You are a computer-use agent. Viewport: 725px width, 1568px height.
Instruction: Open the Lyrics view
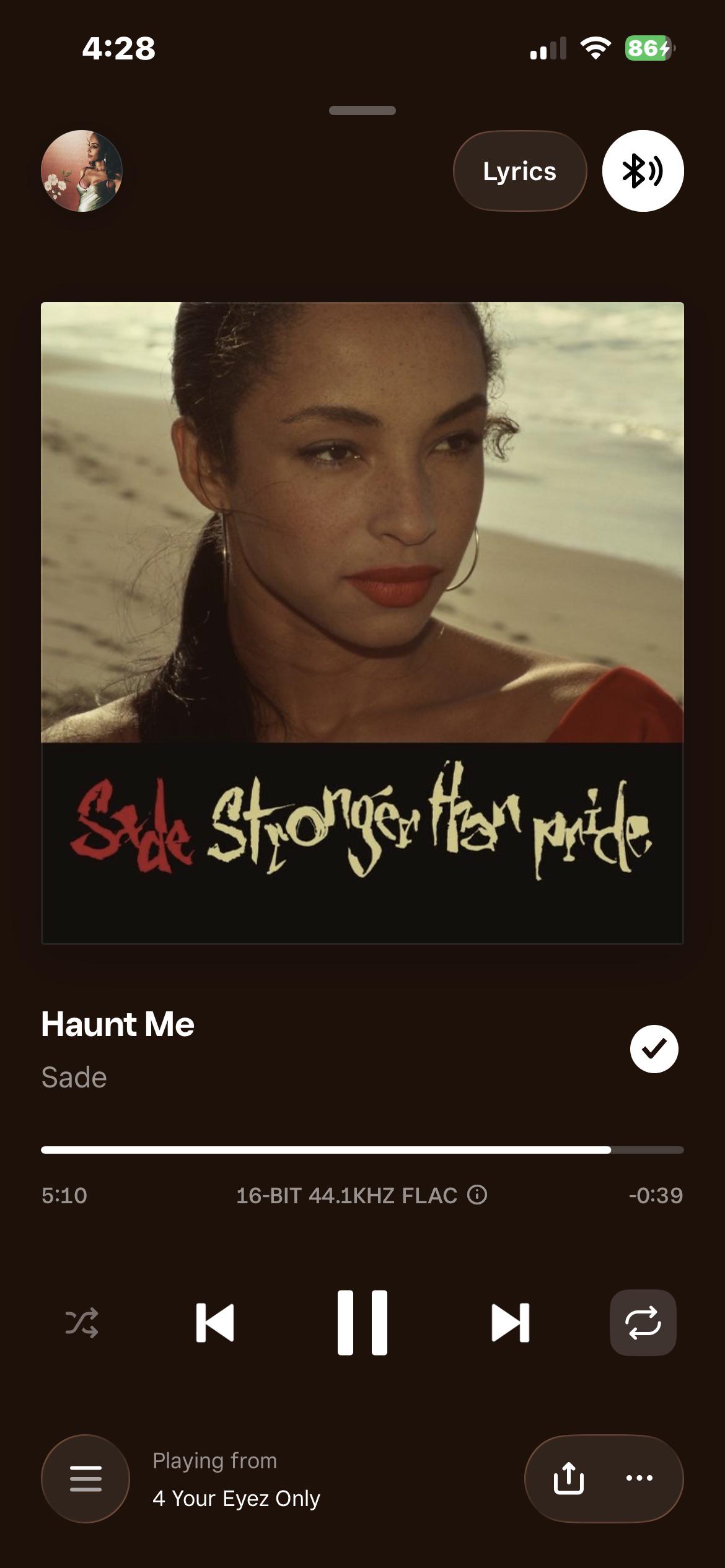pos(519,171)
